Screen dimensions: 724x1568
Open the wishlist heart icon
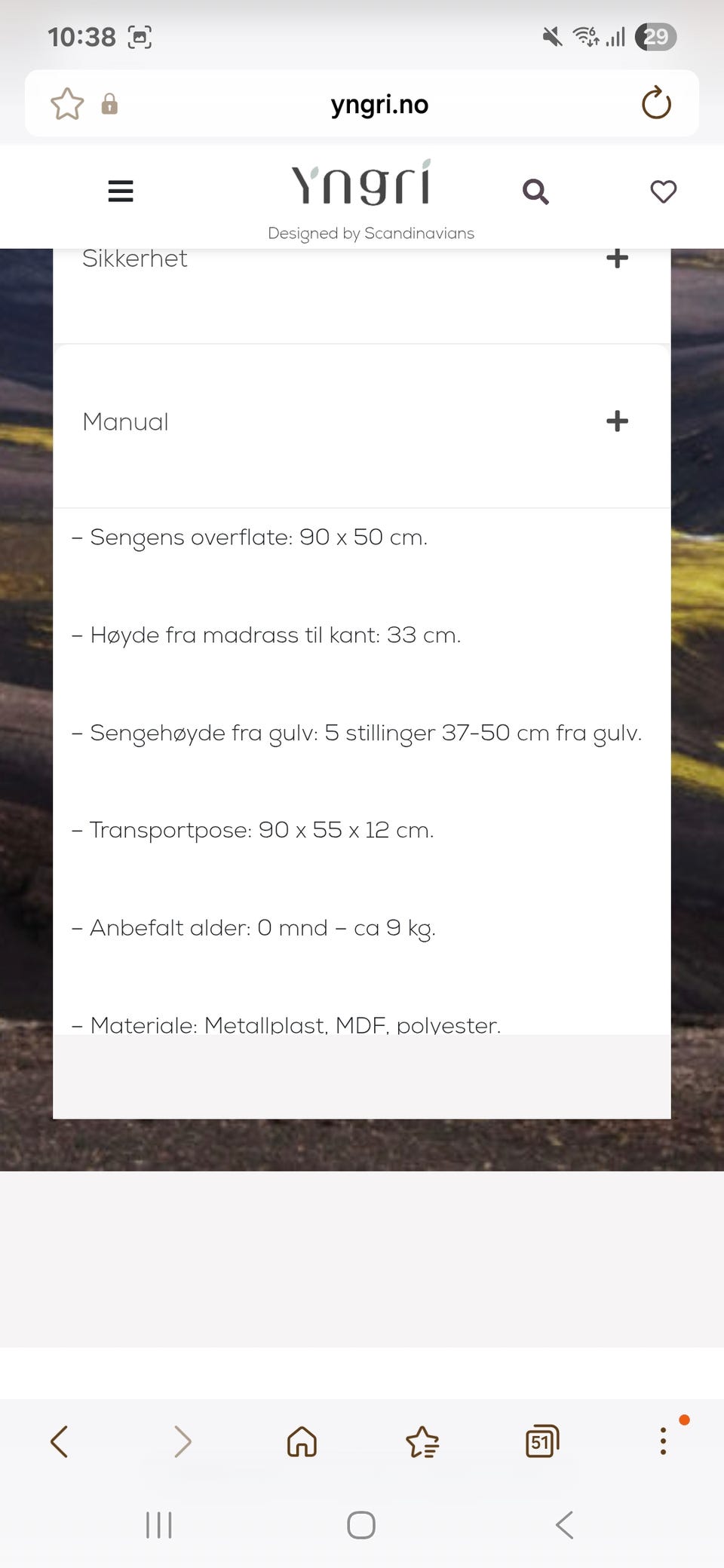(x=664, y=191)
